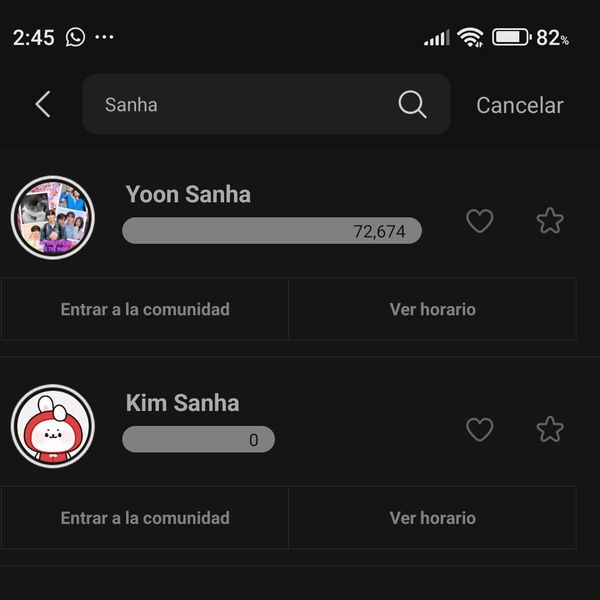600x600 pixels.
Task: Go back using the arrow icon
Action: [x=42, y=104]
